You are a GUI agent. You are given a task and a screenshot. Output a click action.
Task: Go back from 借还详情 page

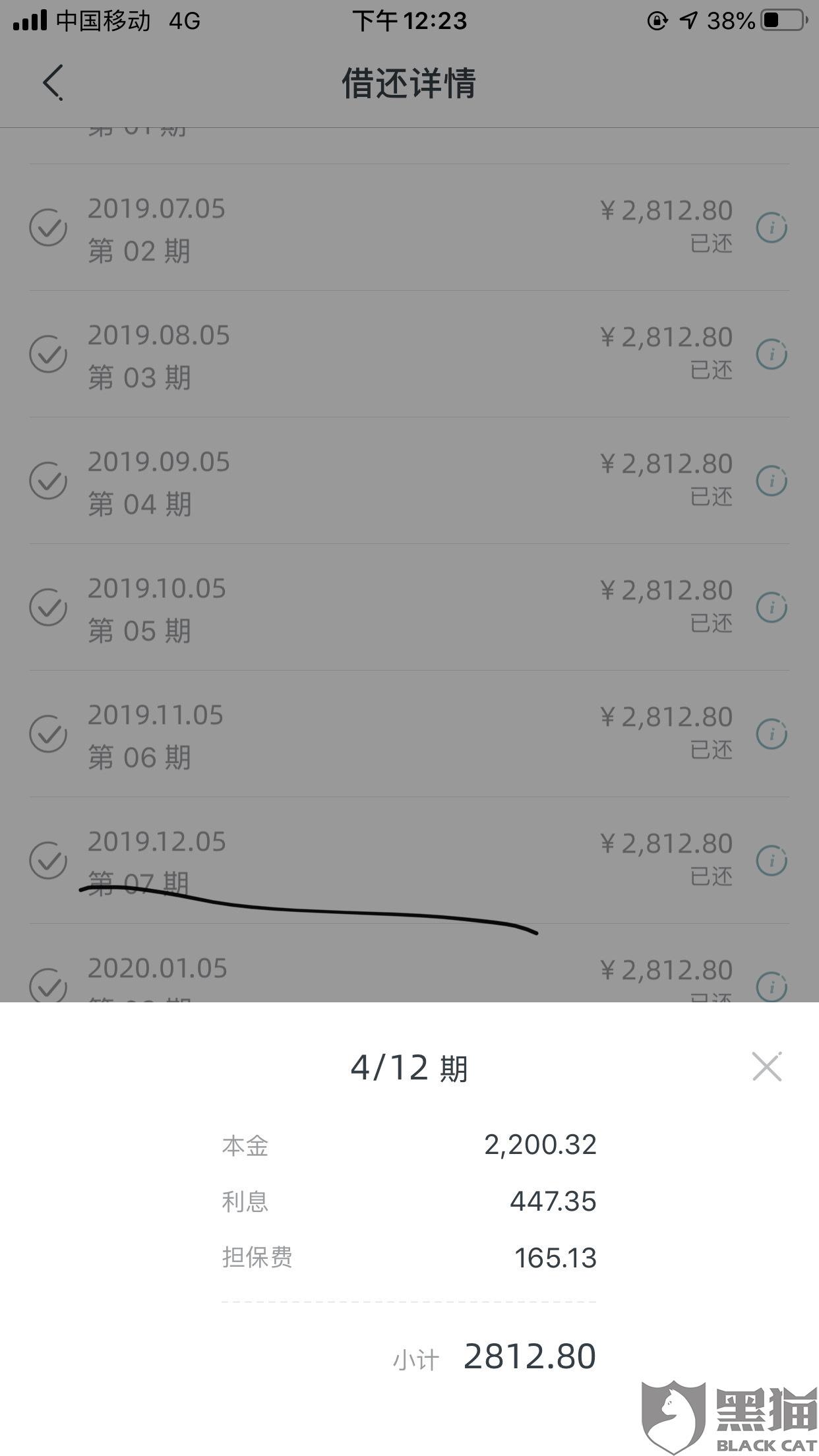52,83
